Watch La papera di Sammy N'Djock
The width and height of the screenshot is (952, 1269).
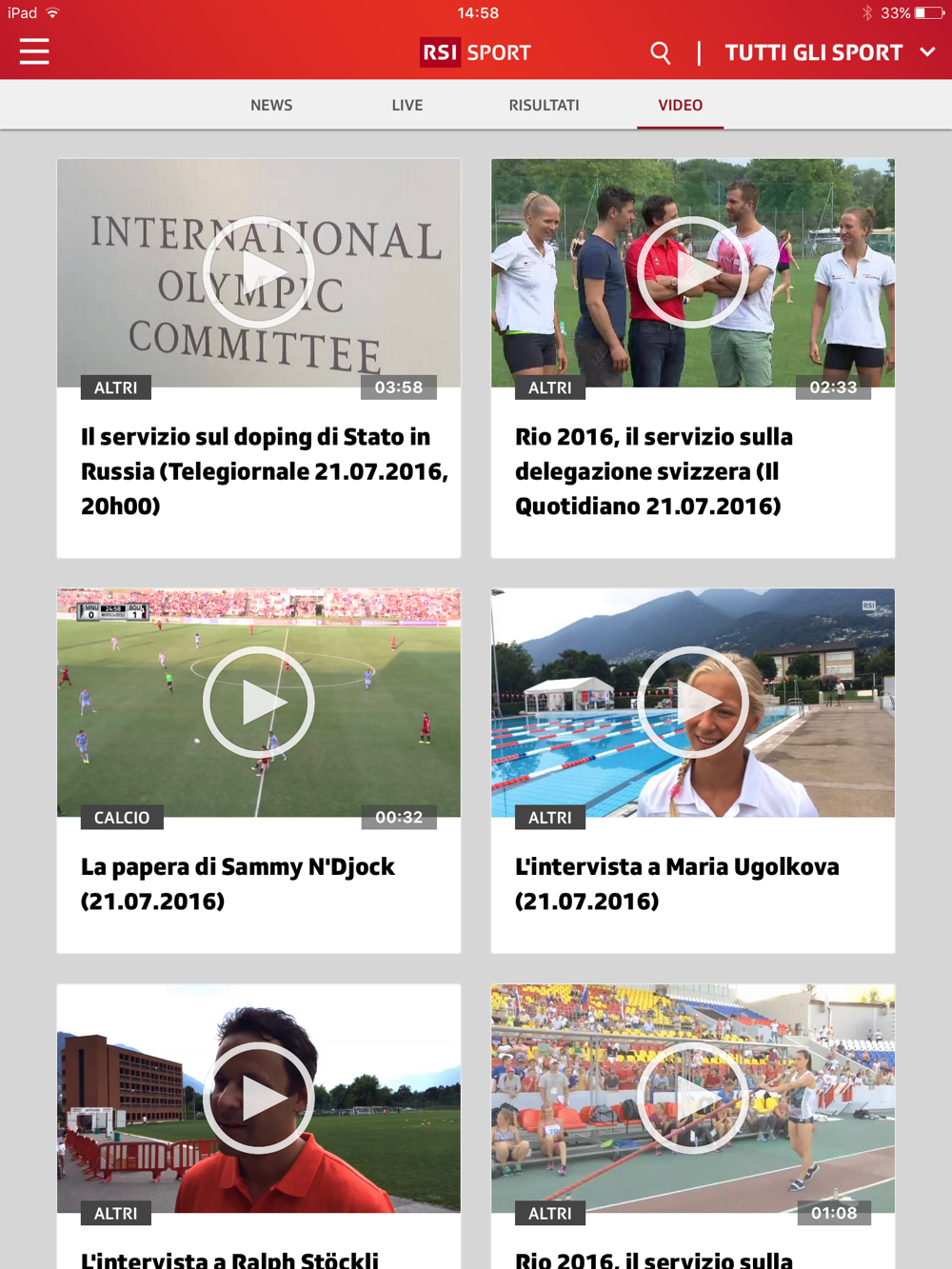pyautogui.click(x=259, y=703)
